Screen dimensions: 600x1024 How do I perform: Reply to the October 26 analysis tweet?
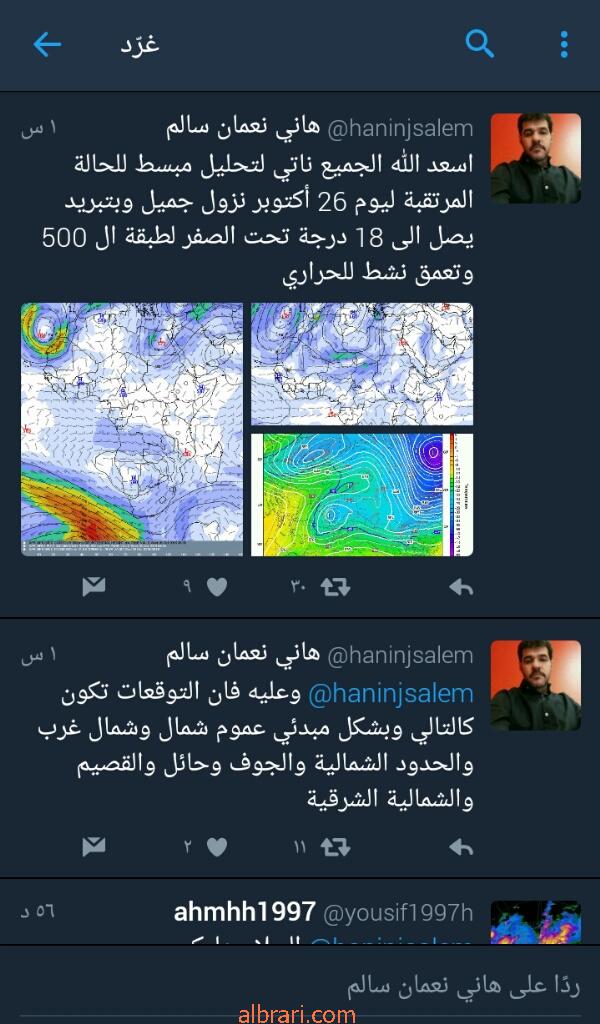click(461, 588)
